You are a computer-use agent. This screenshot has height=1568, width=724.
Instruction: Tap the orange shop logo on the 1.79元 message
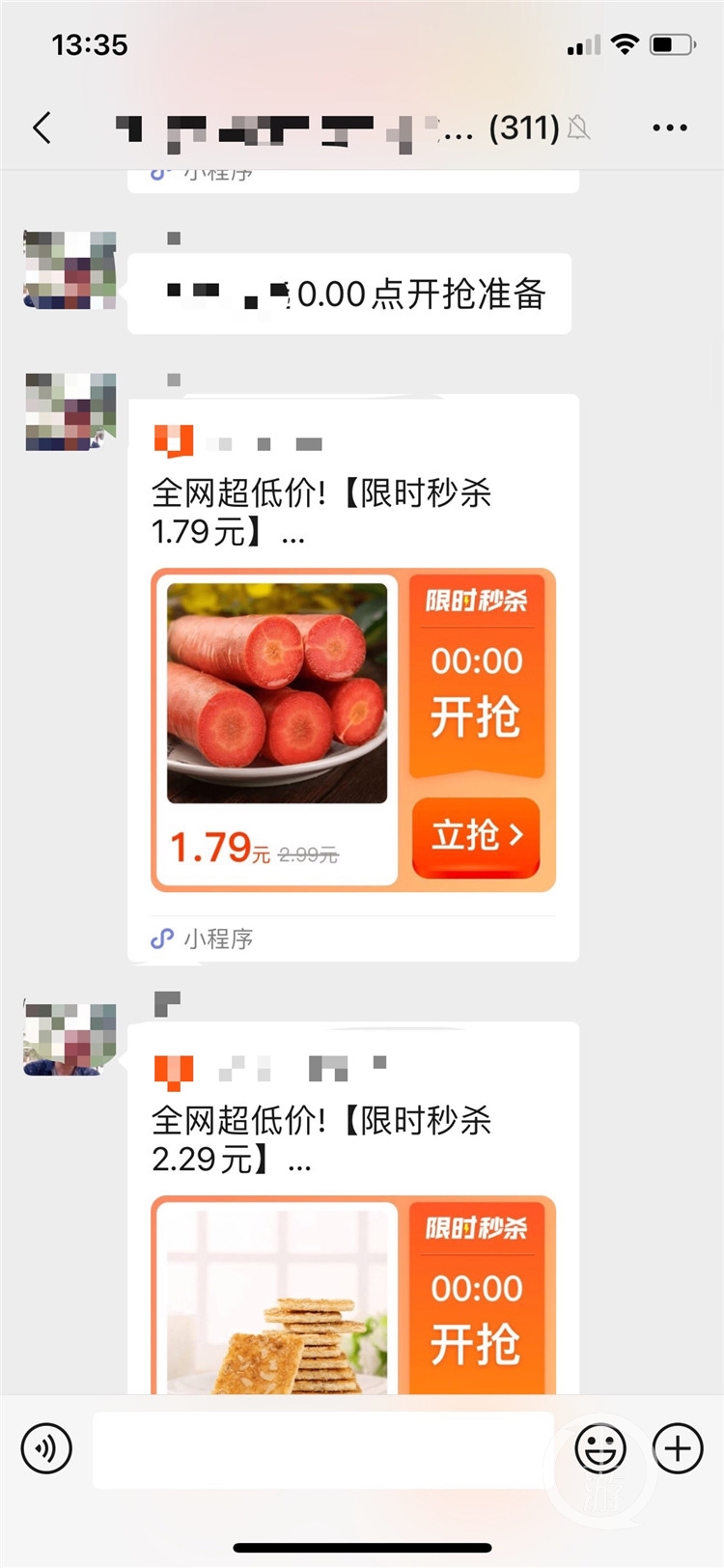[x=174, y=441]
